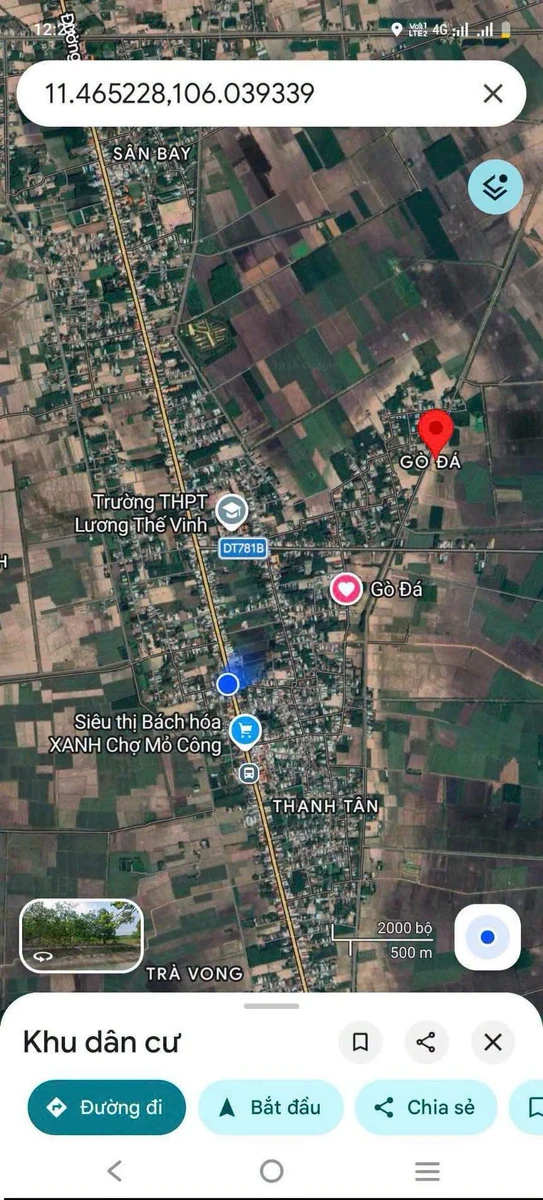543x1200 pixels.
Task: Save this place with bookmark icon
Action: (x=361, y=1043)
